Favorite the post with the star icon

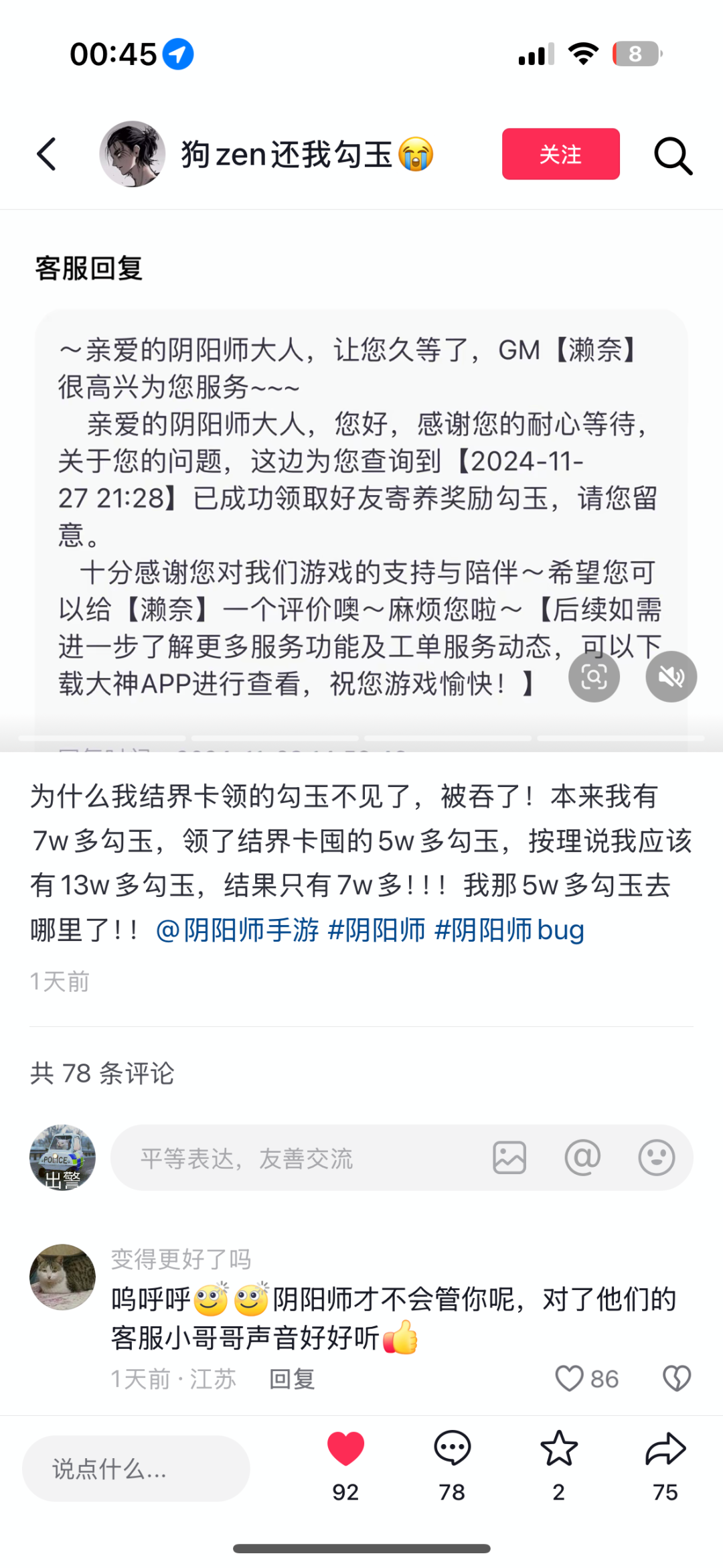pos(558,1448)
